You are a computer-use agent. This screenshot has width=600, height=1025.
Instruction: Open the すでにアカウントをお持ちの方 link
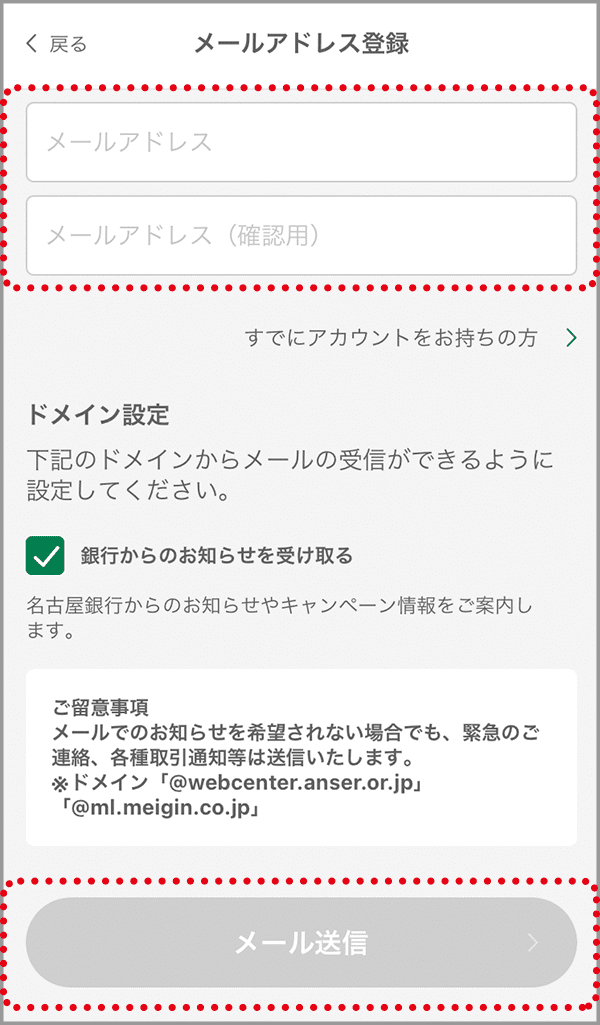pyautogui.click(x=410, y=338)
